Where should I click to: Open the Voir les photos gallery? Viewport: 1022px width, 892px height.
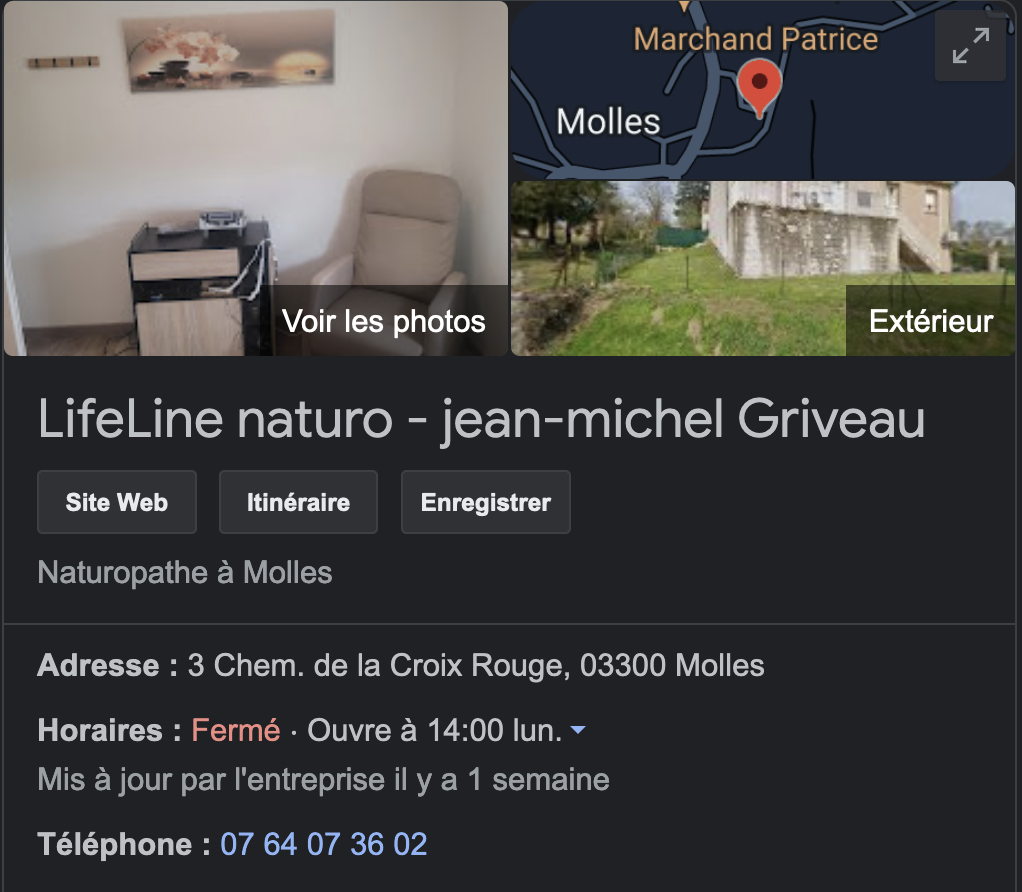click(256, 180)
